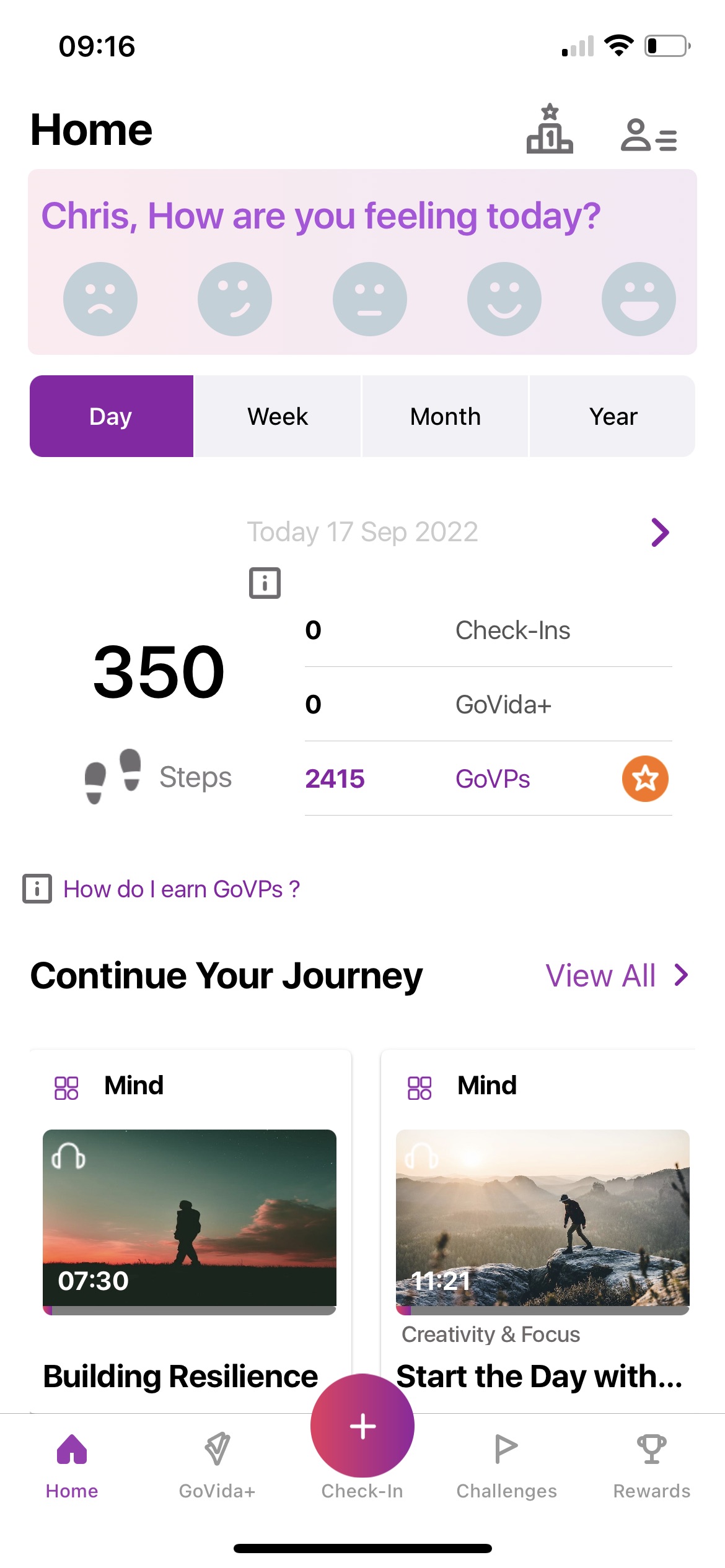View all Continue Your Journey items
The height and width of the screenshot is (1568, 725).
point(617,976)
